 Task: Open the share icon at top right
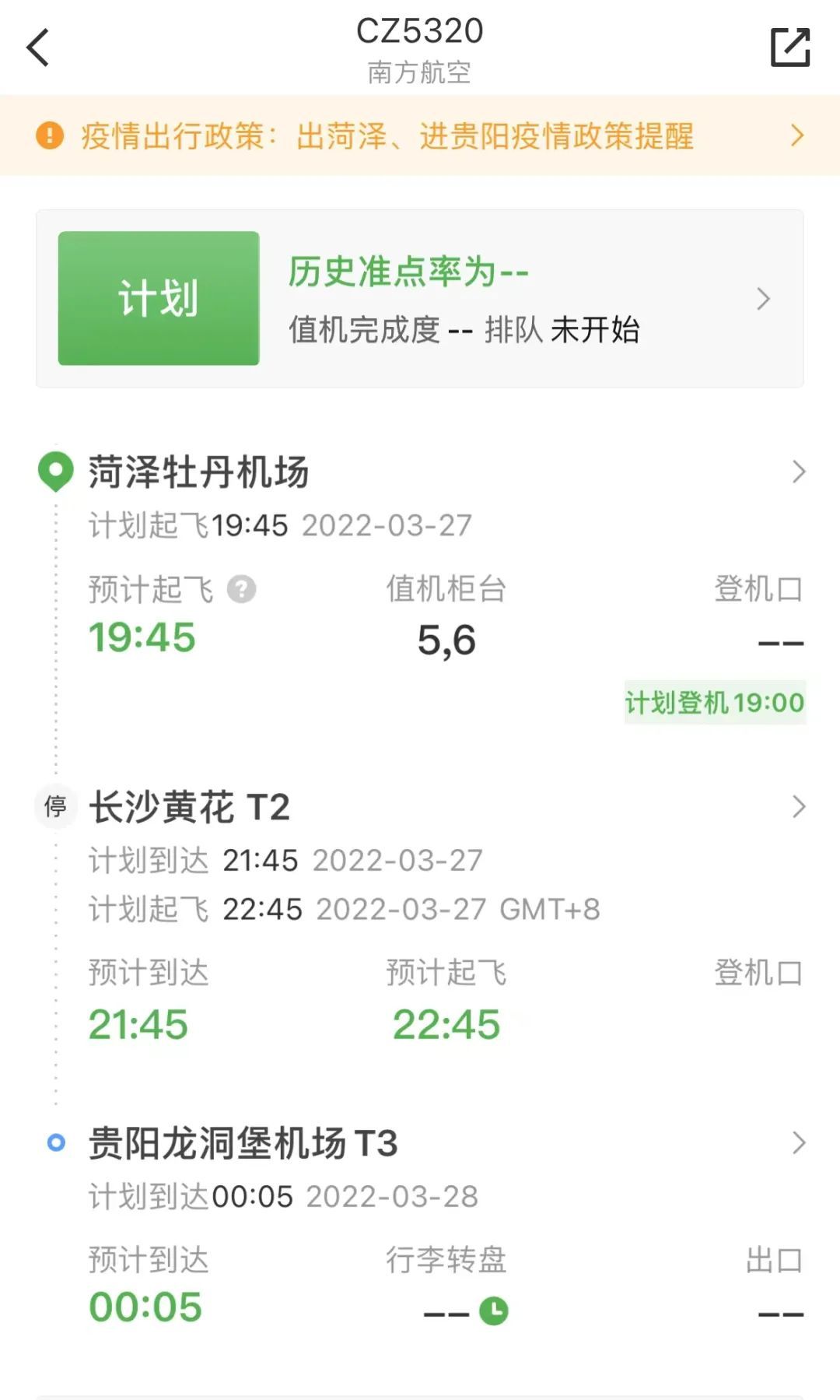coord(792,48)
